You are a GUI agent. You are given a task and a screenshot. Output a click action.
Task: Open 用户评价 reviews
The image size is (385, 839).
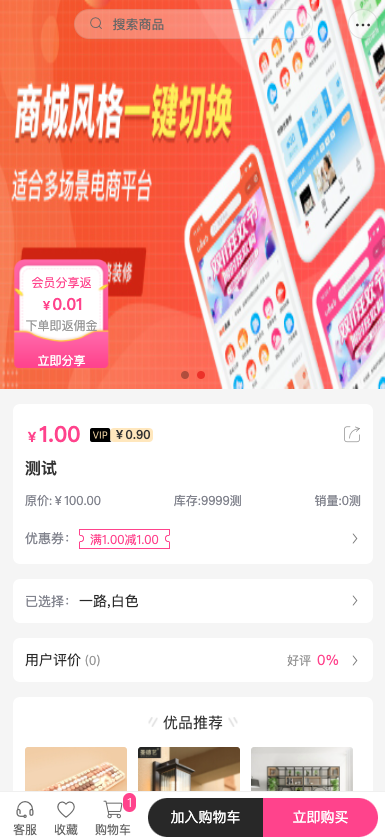(192, 660)
